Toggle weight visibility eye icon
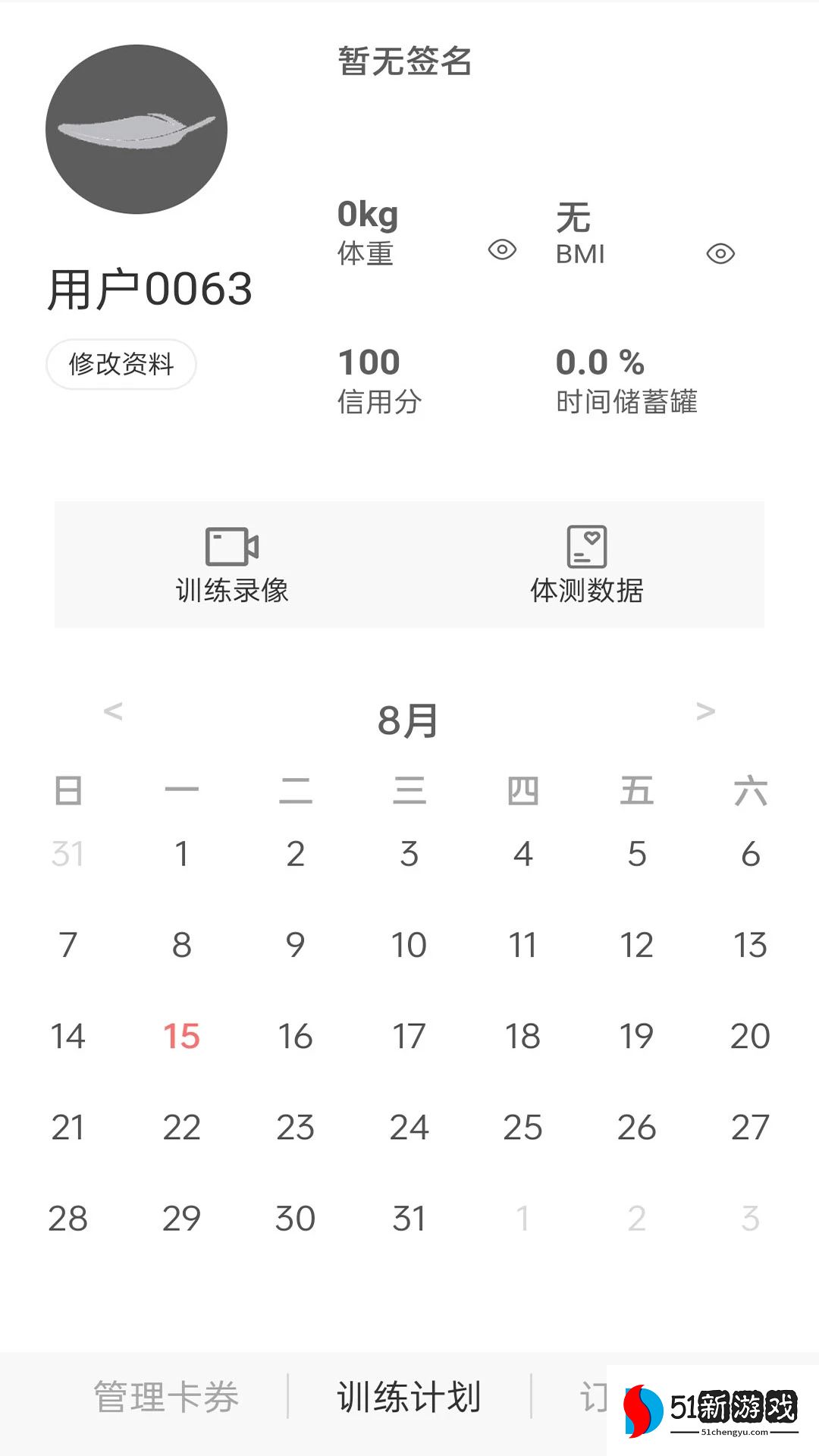The image size is (819, 1456). tap(502, 249)
